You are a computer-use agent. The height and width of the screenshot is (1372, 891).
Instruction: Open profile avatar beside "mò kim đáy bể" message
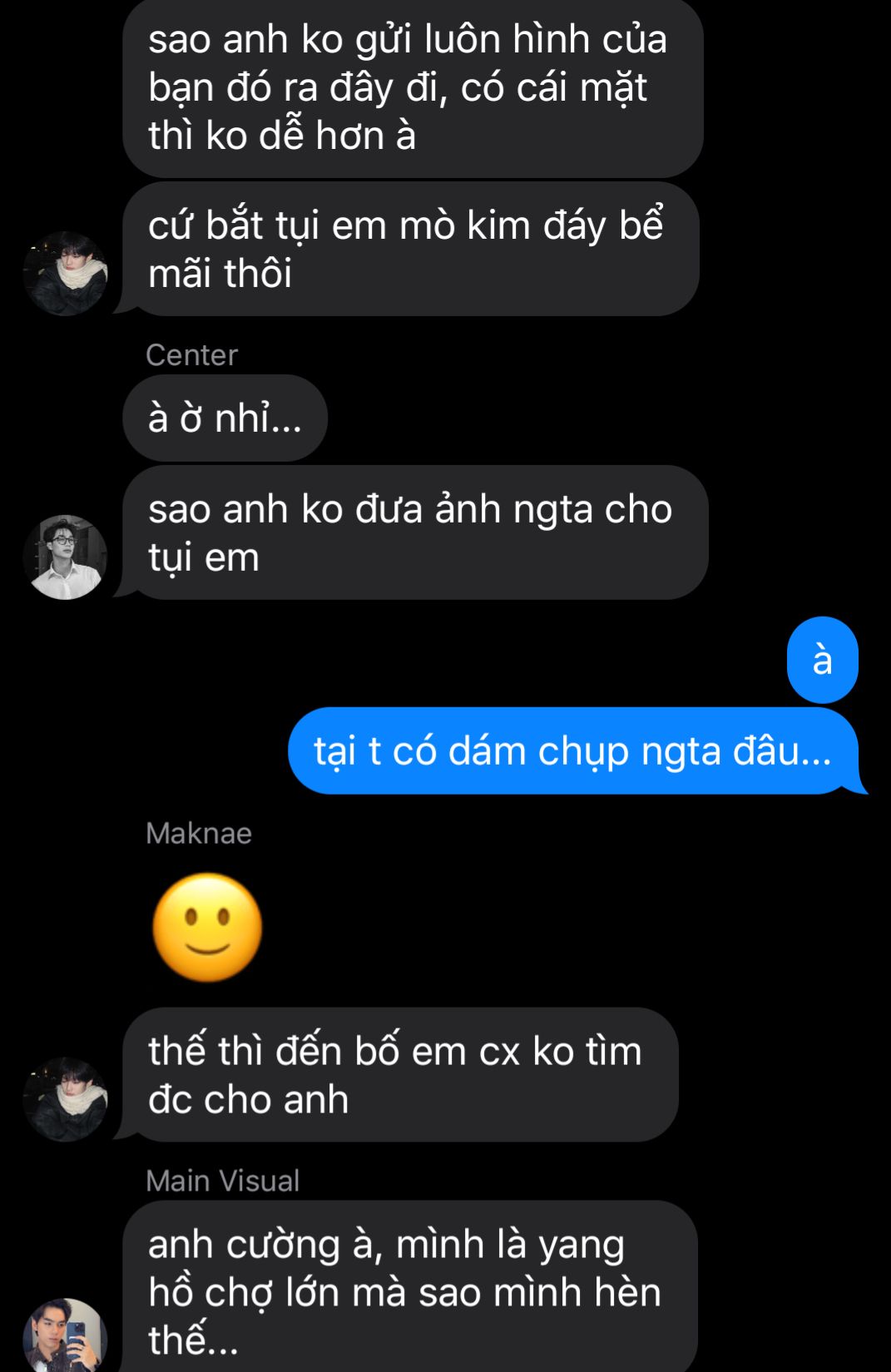point(65,274)
